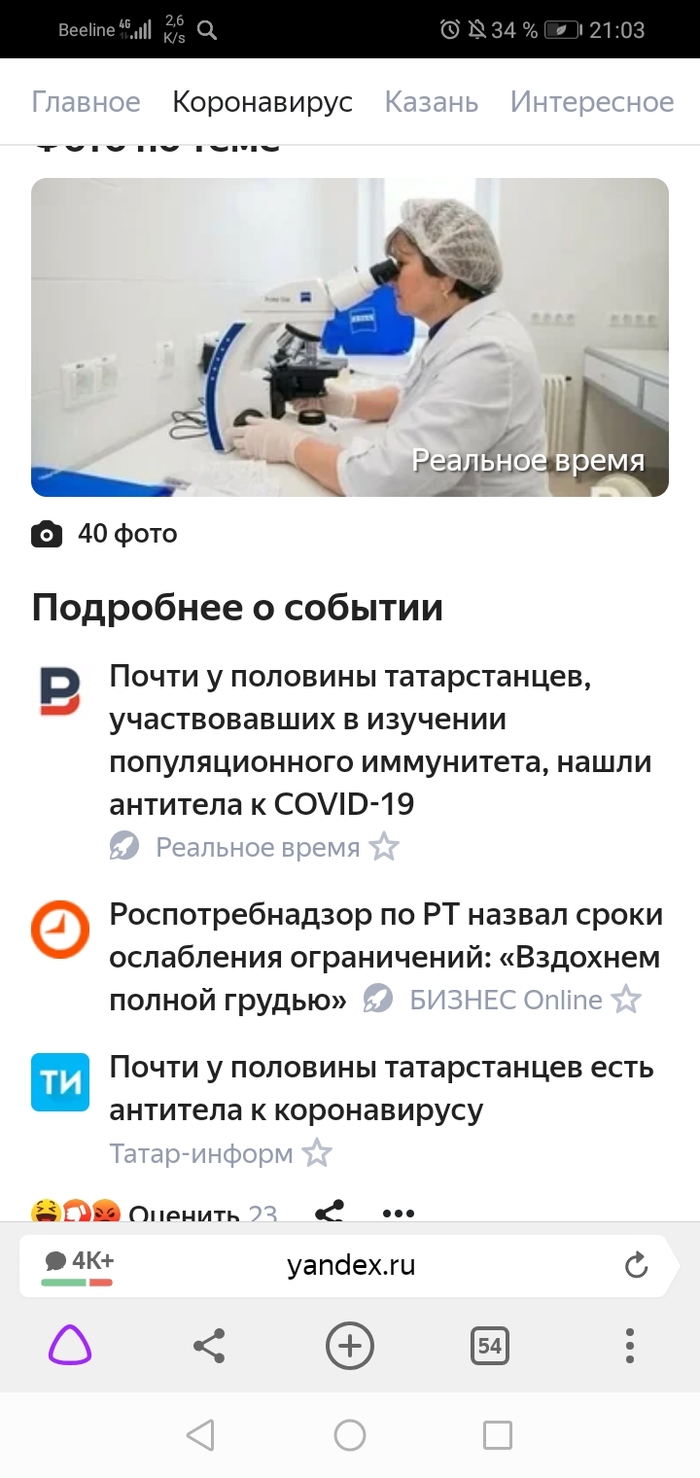Star Реальное время as a favorite source
This screenshot has width=700, height=1478.
point(384,848)
